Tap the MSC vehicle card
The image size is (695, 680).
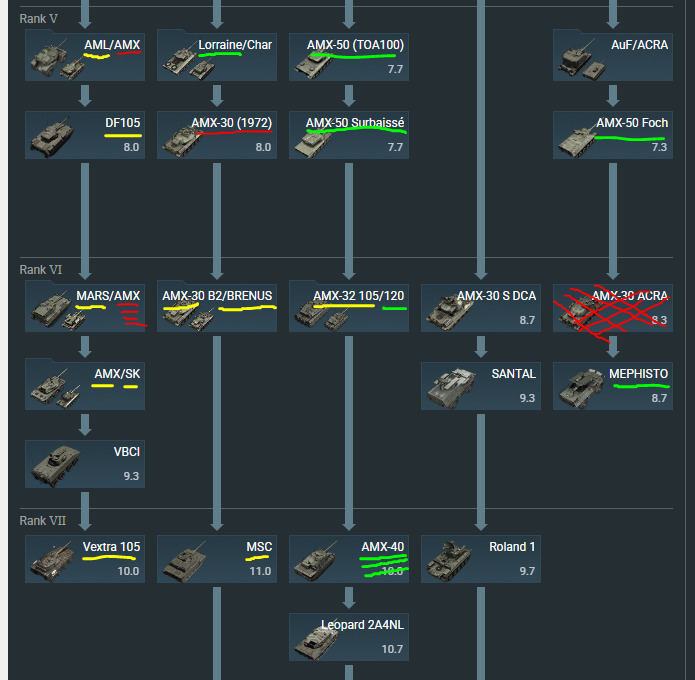(x=216, y=559)
